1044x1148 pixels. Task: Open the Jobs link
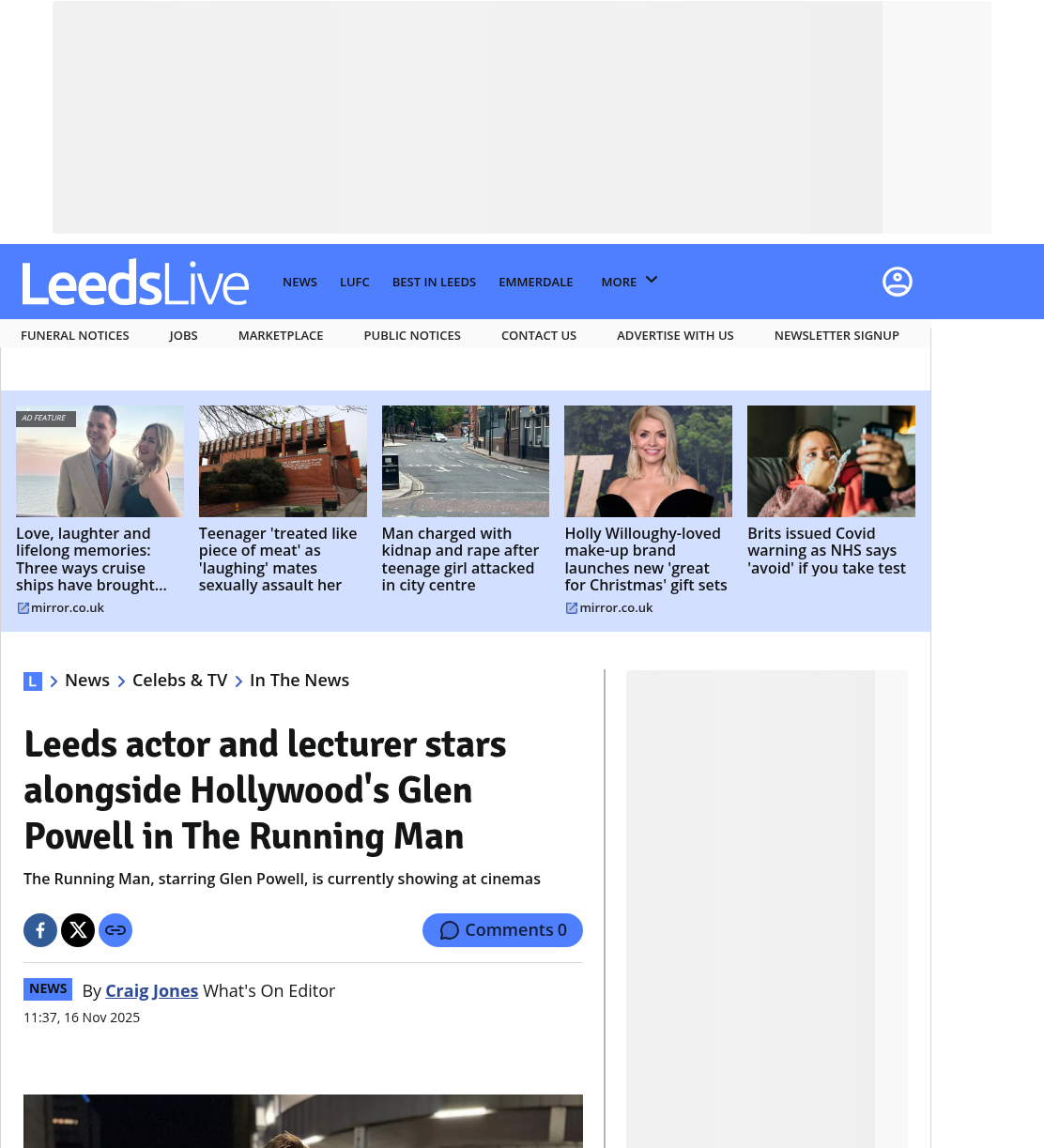pos(184,335)
